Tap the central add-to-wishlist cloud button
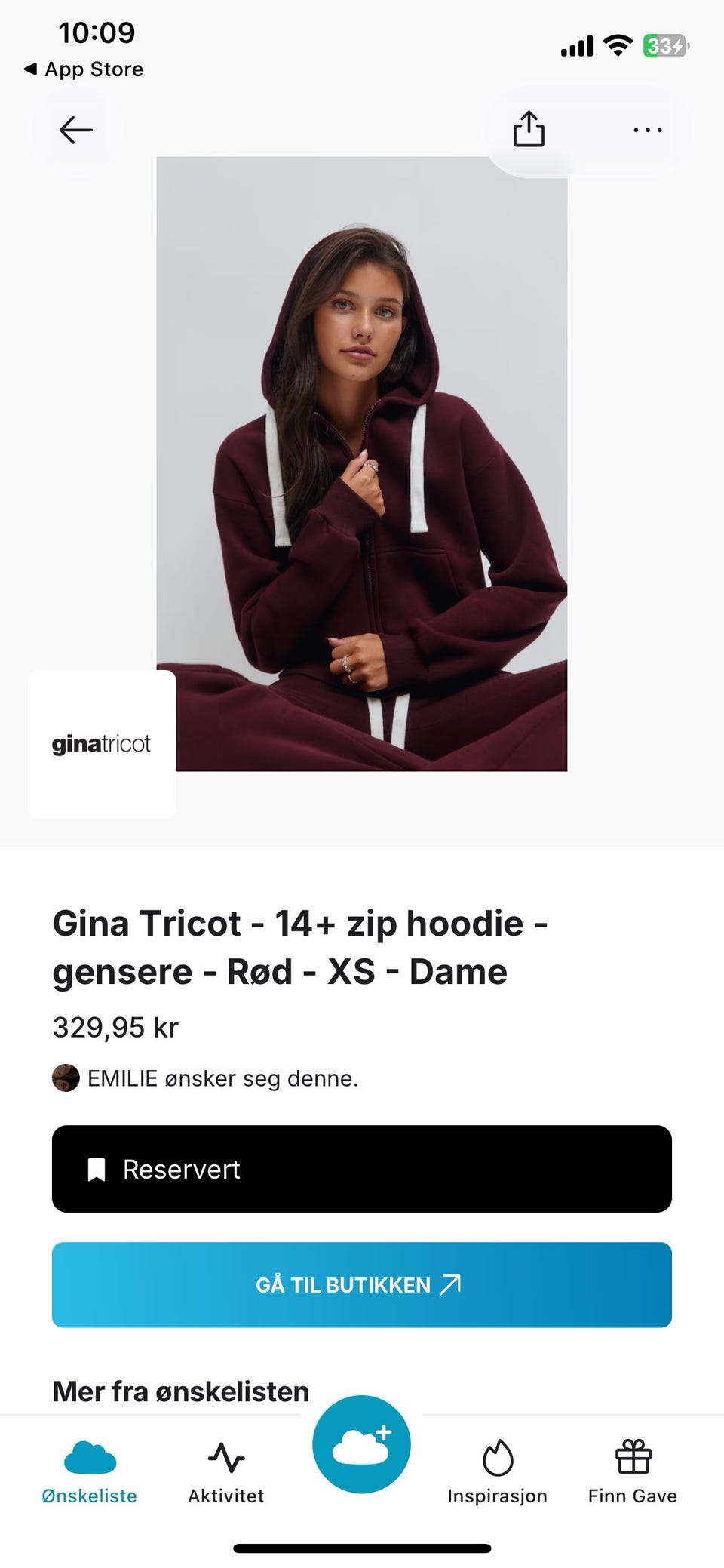 point(362,1442)
